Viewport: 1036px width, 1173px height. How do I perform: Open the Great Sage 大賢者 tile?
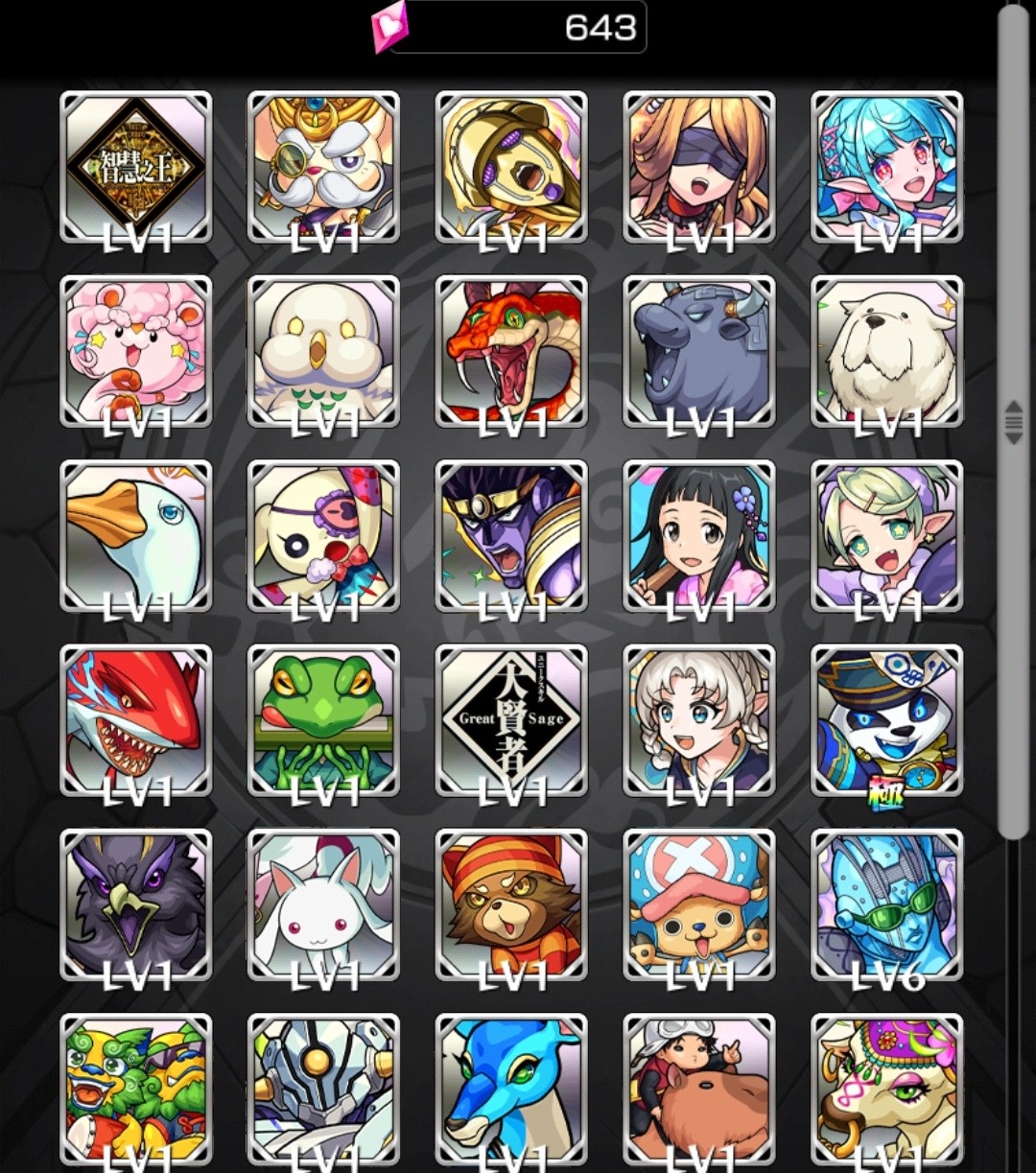coord(511,719)
